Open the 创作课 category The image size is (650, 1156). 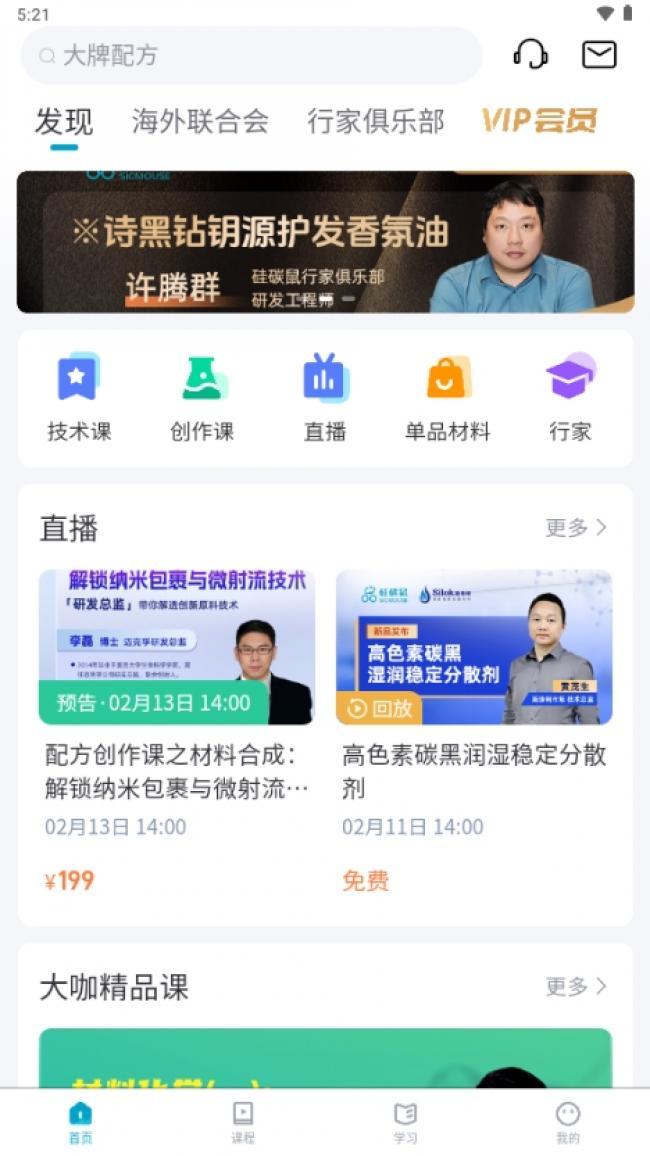pyautogui.click(x=202, y=398)
